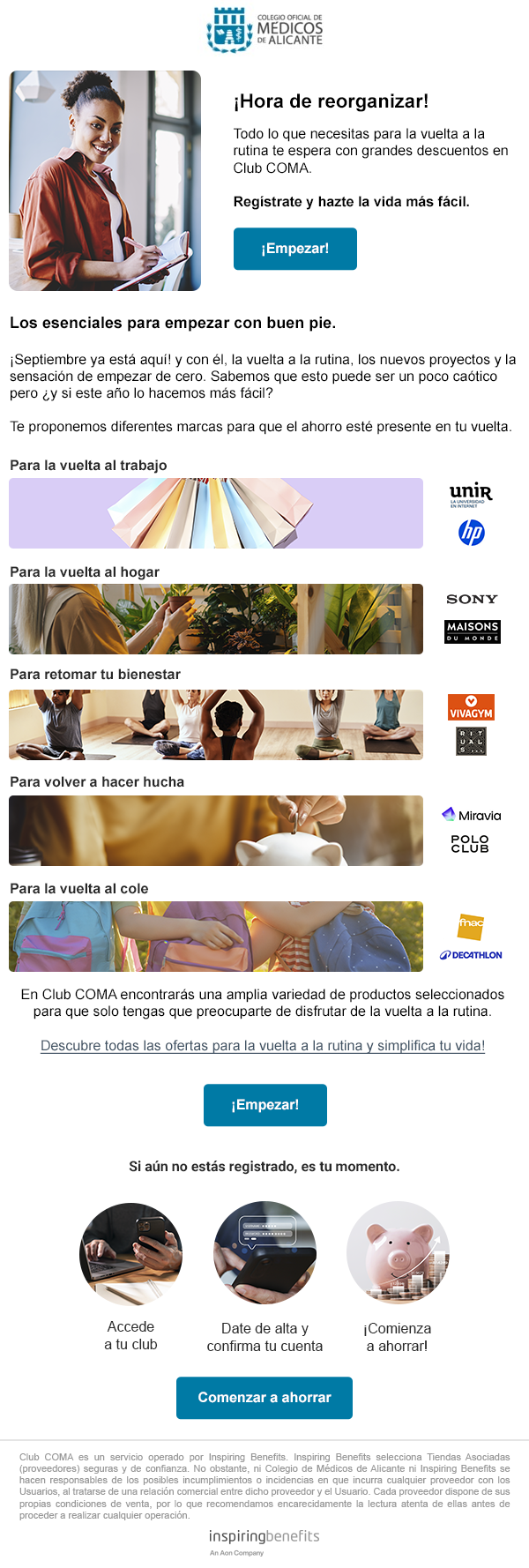Open the 'Para volver a hacer hucha' banner
This screenshot has height=1568, width=529.
tap(216, 831)
